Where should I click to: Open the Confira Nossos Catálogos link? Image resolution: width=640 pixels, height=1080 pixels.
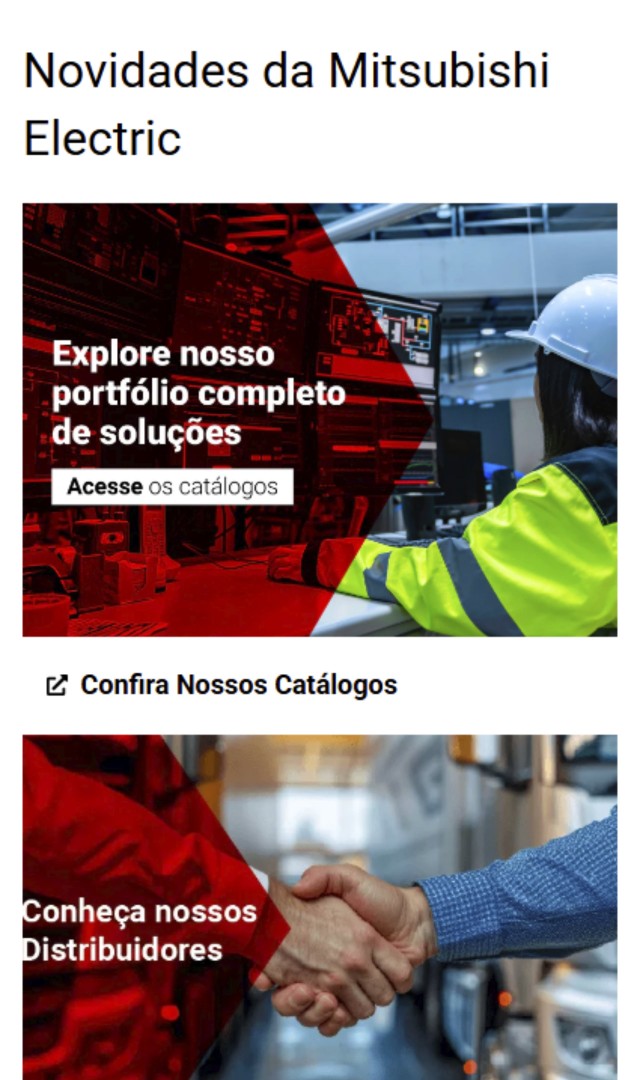[x=238, y=685]
